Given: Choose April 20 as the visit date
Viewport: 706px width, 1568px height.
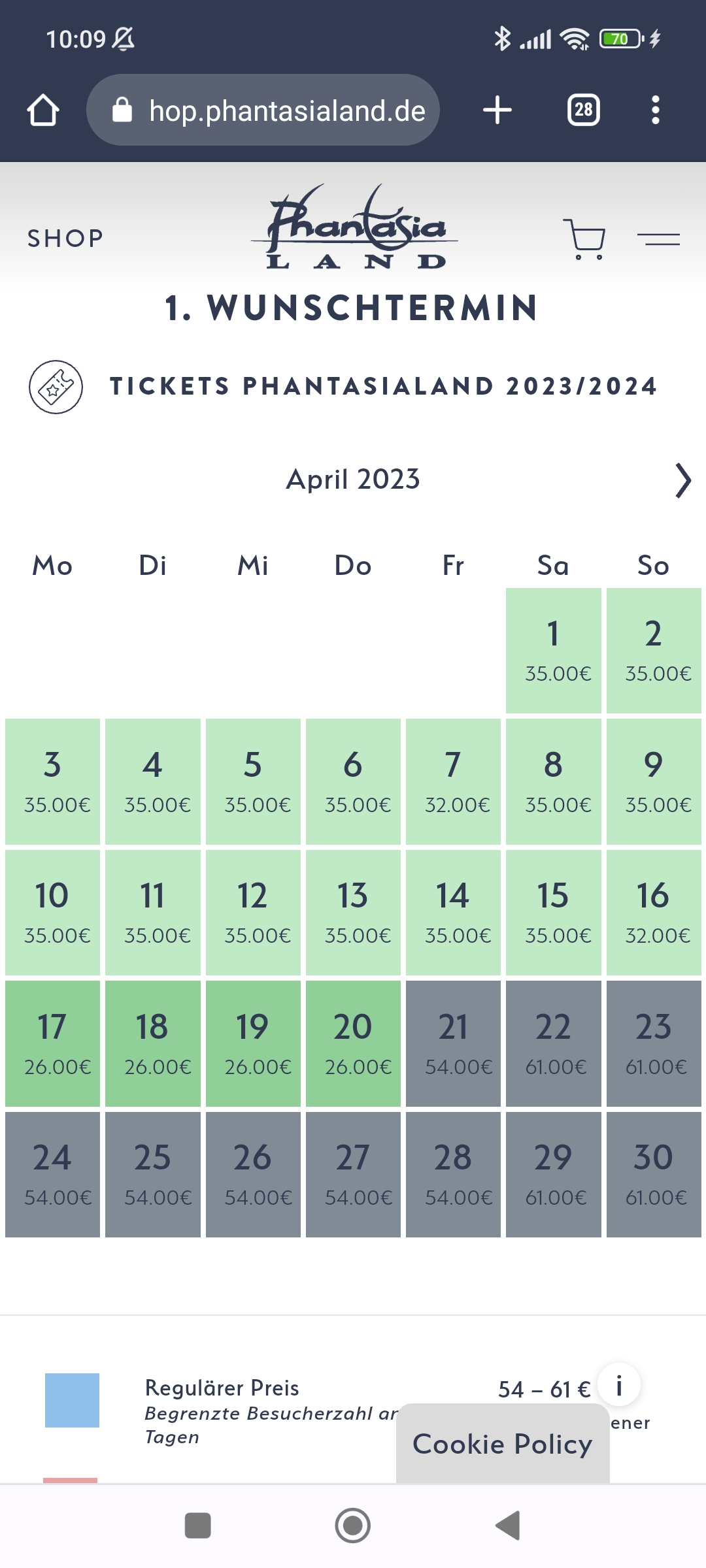Looking at the screenshot, I should [353, 1043].
